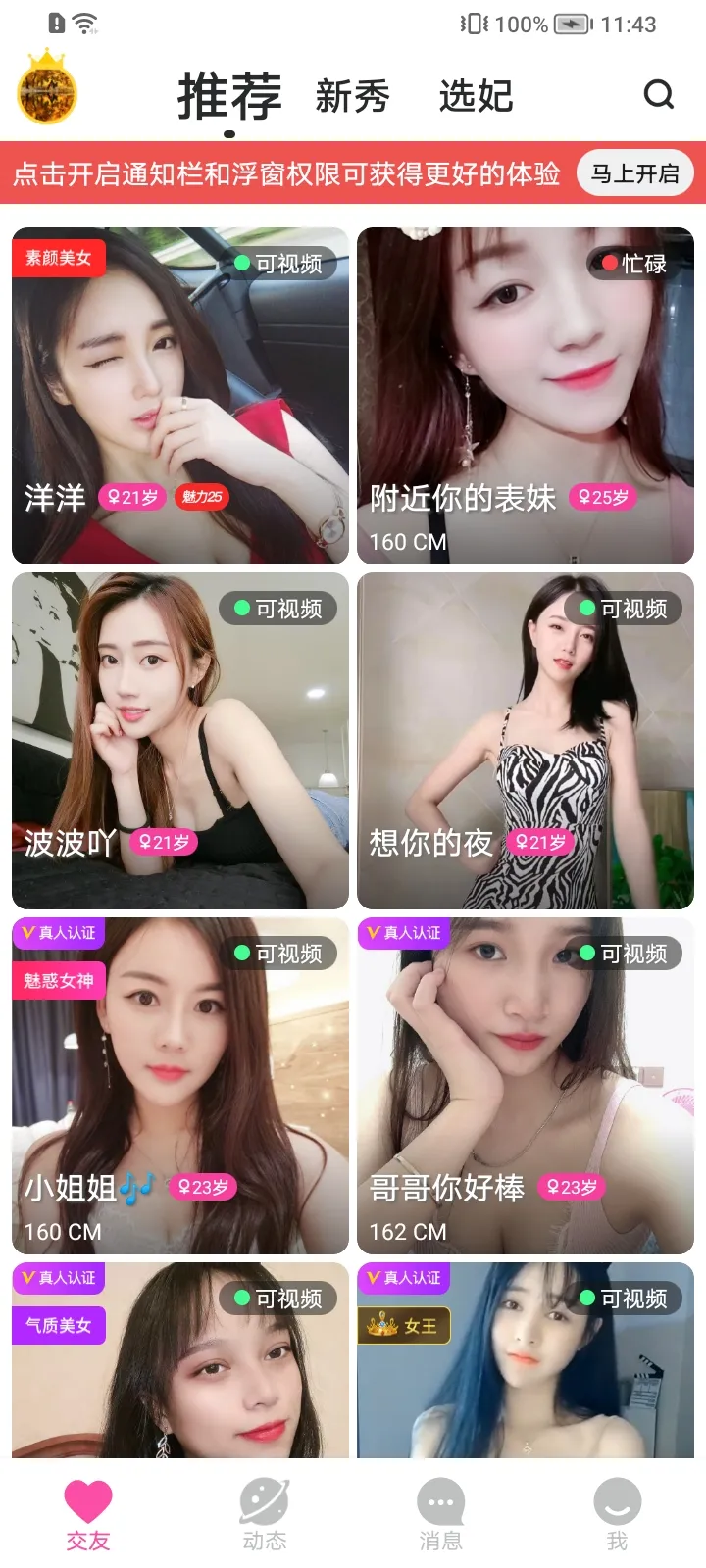Open 哥哥你好棒 profile card
Image resolution: width=706 pixels, height=1568 pixels.
[526, 1085]
